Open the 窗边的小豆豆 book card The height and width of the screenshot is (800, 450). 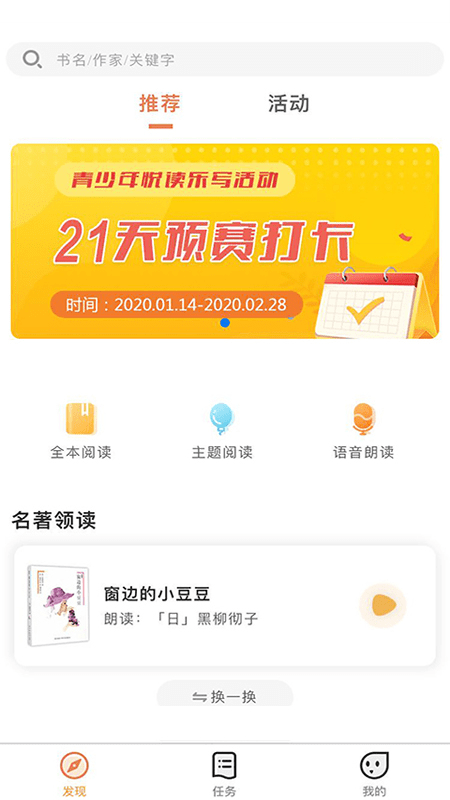tap(225, 606)
